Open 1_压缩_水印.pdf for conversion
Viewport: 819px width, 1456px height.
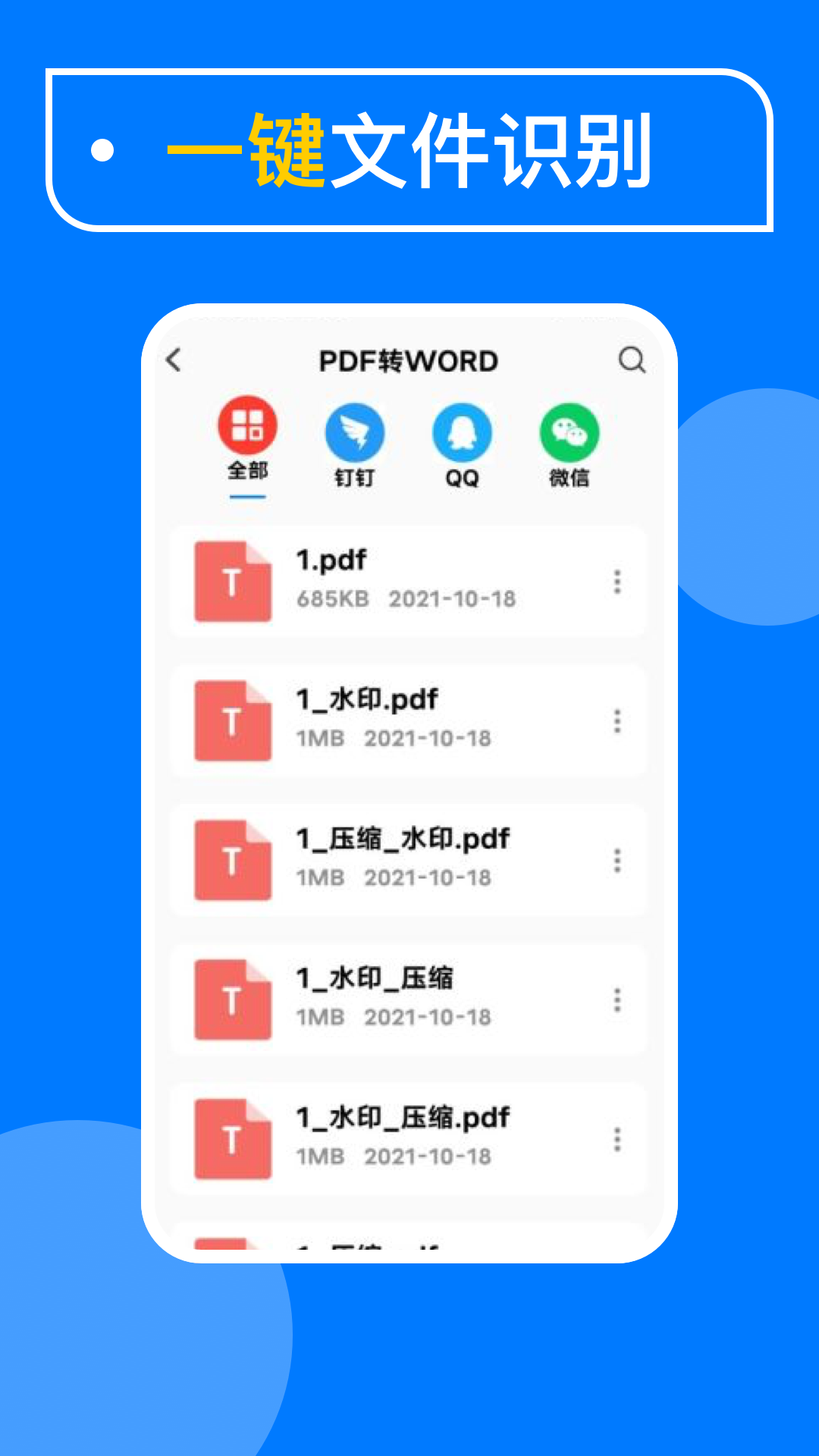pyautogui.click(x=409, y=858)
